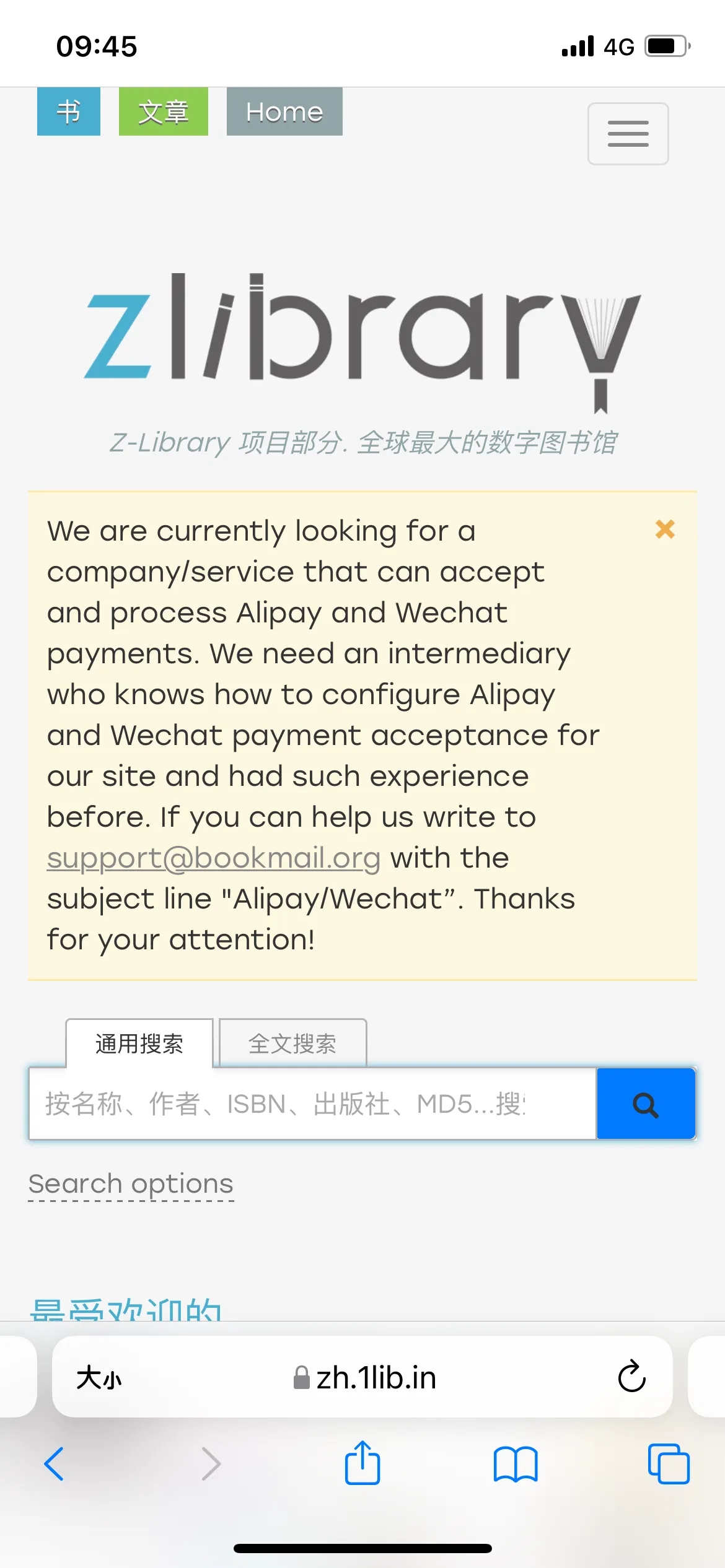725x1568 pixels.
Task: Switch to the 全文搜索 tab
Action: pos(292,1043)
